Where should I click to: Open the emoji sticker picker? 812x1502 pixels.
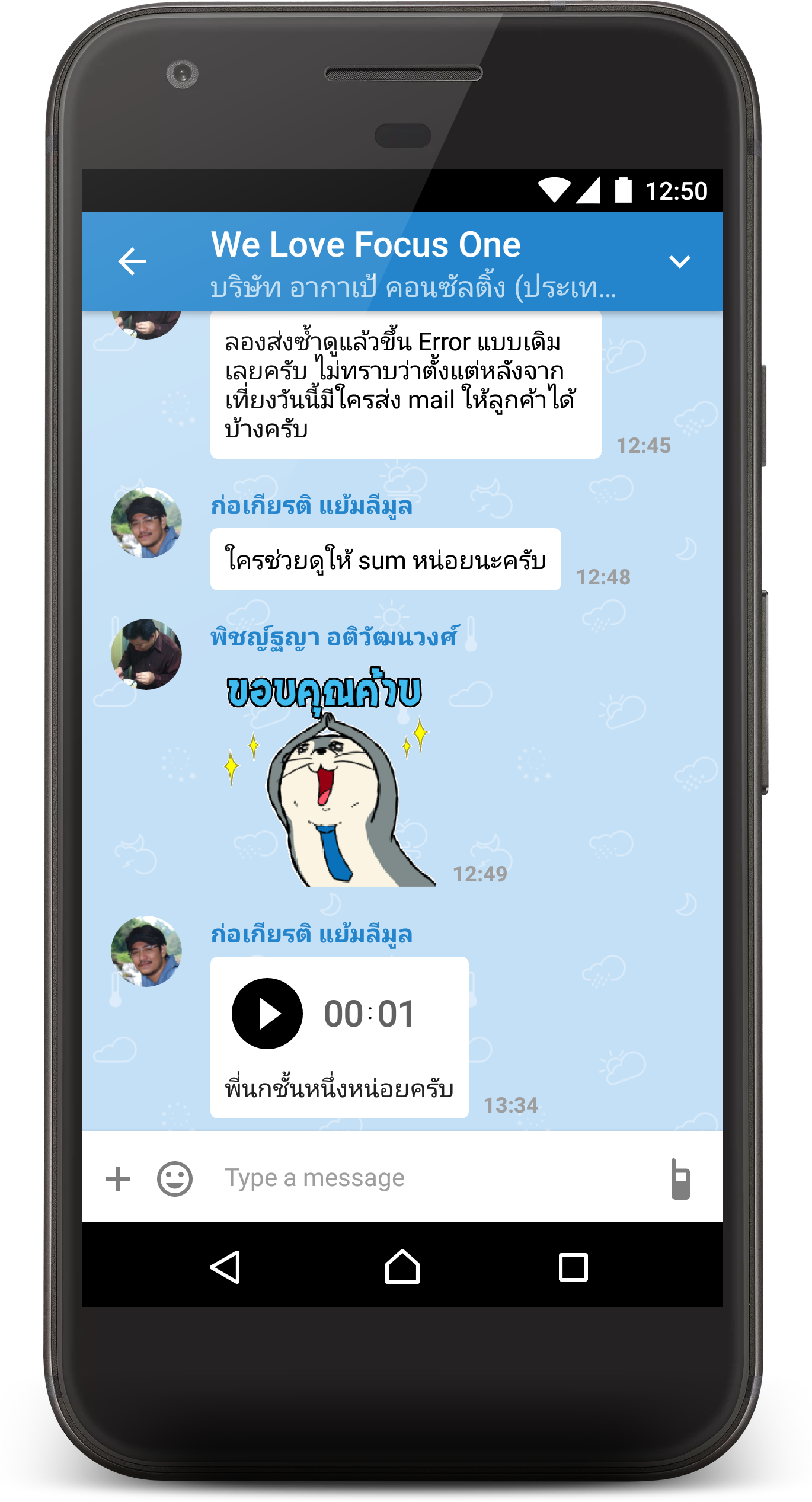click(x=175, y=1178)
